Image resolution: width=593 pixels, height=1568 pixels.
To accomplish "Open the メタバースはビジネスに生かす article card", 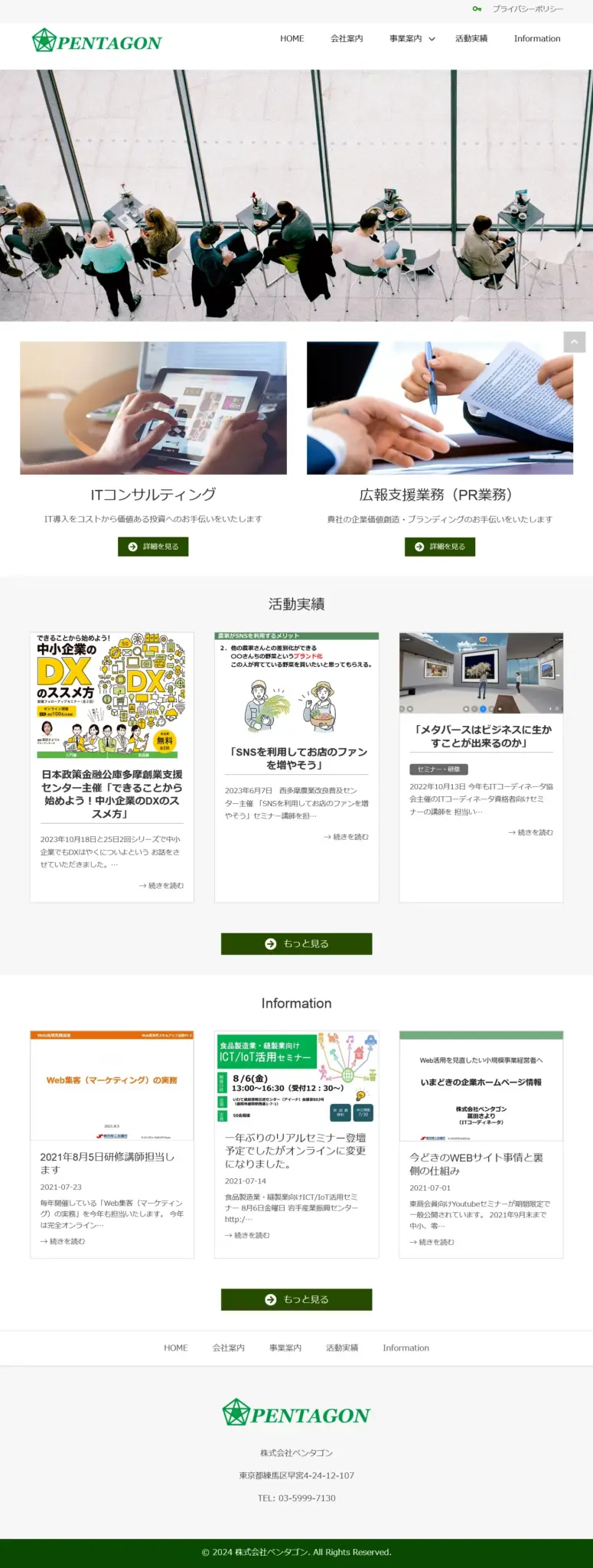I will point(481,736).
